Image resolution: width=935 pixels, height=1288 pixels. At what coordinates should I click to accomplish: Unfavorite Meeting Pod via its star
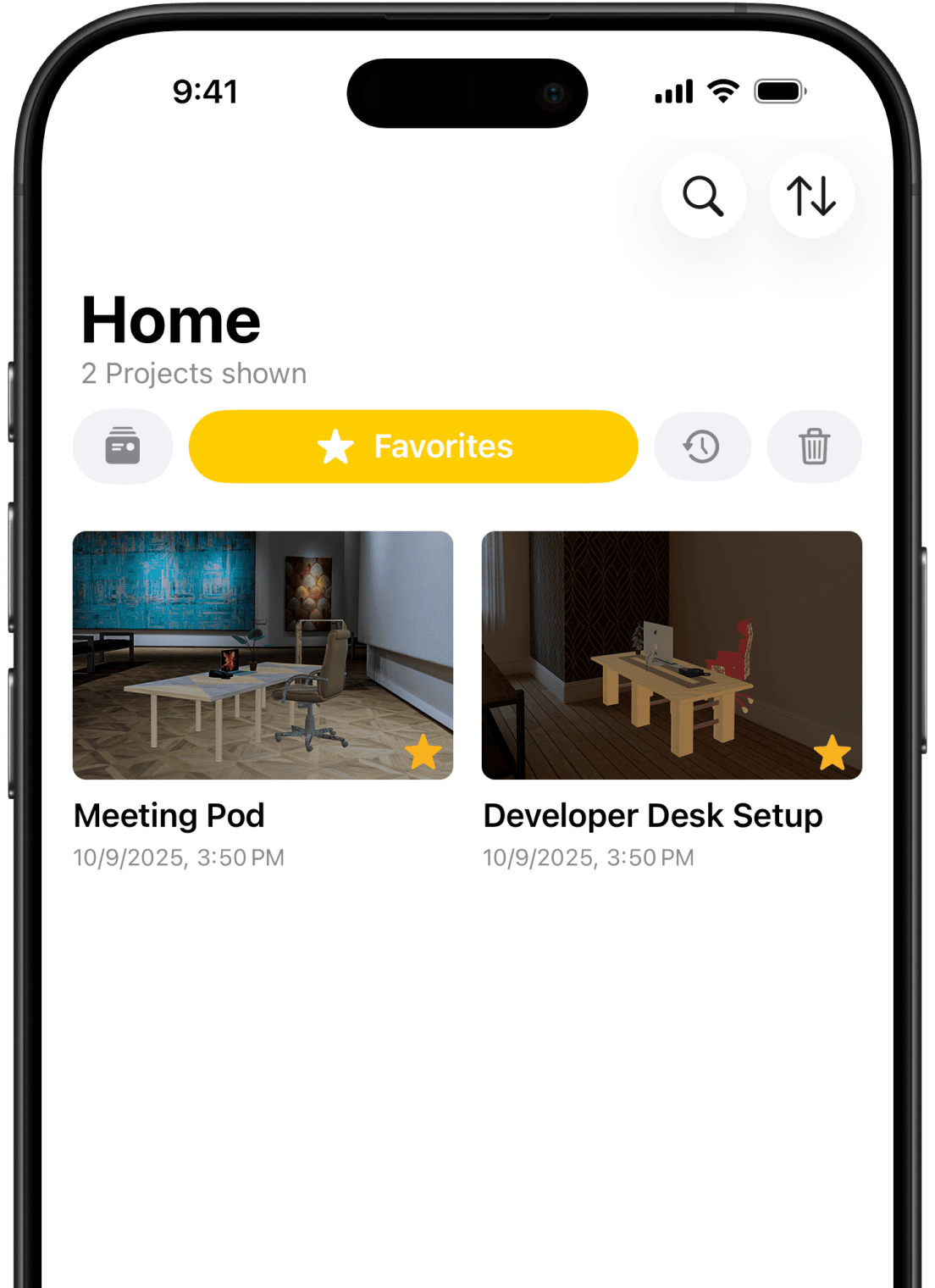click(423, 752)
